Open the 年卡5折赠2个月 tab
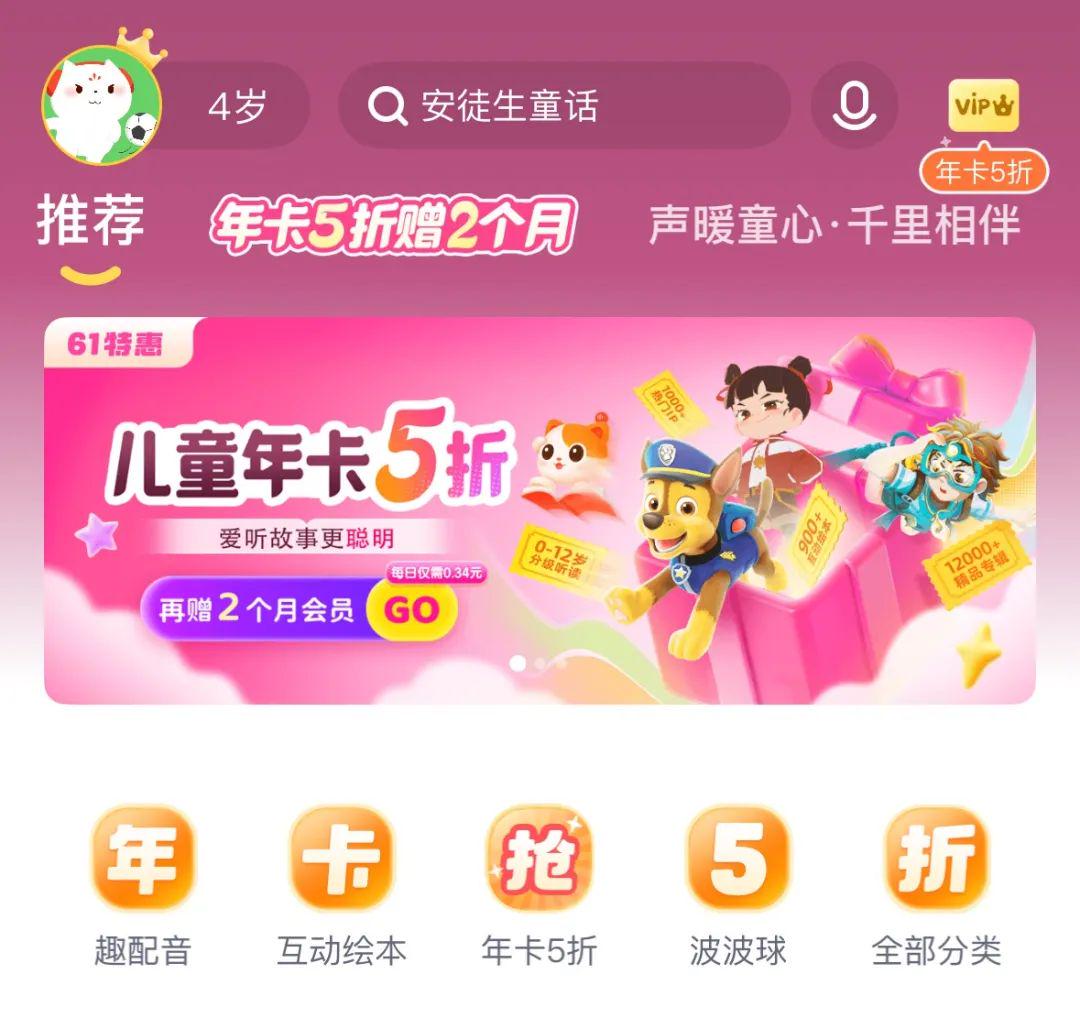1080x1029 pixels. click(393, 226)
